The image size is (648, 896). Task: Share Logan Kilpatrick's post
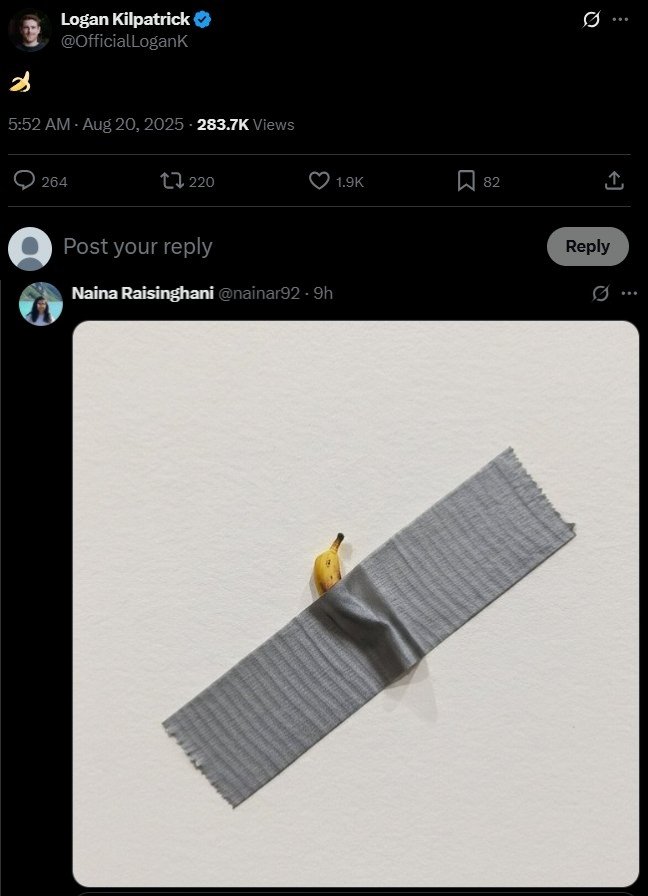click(614, 181)
